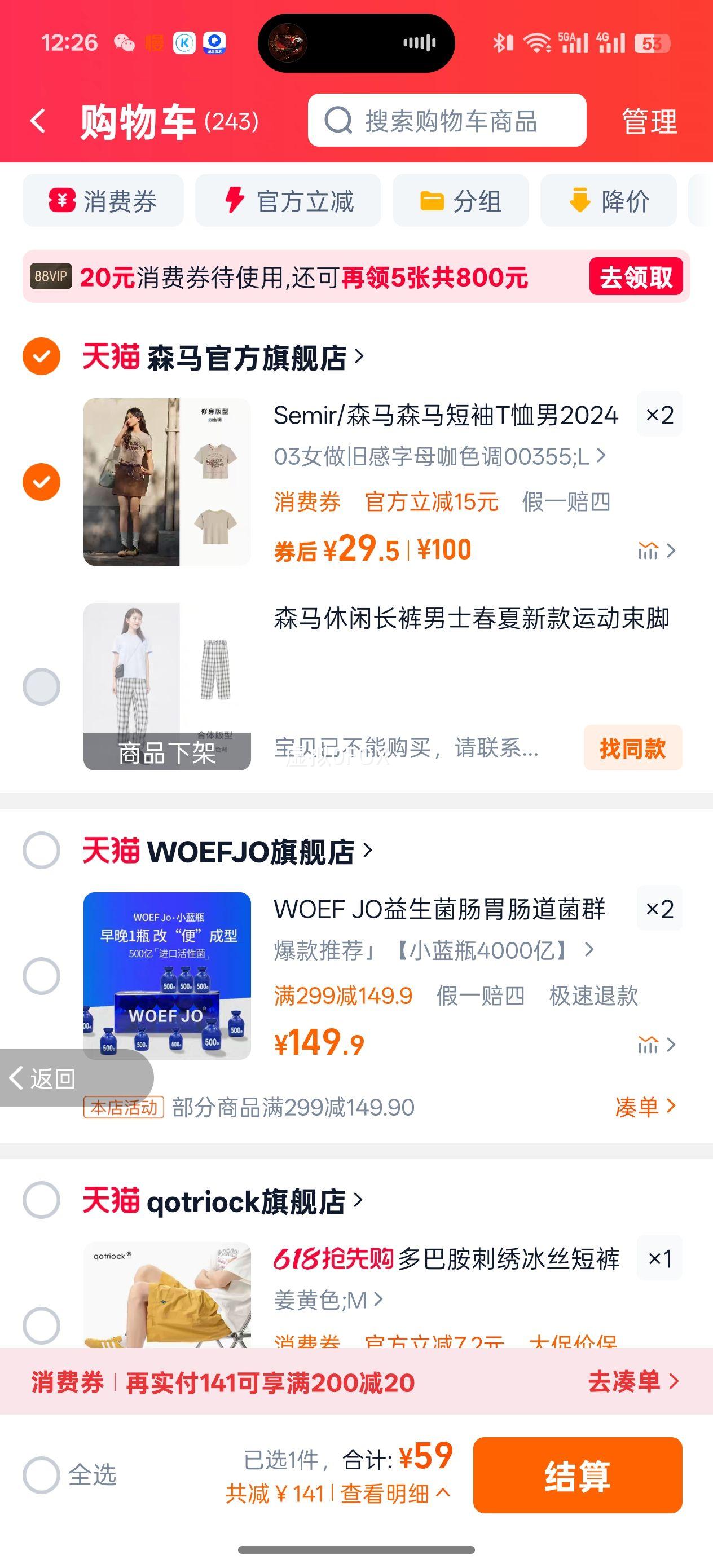This screenshot has height=1568, width=713.
Task: Select all WOEFJO旗舰店 items
Action: coord(41,851)
